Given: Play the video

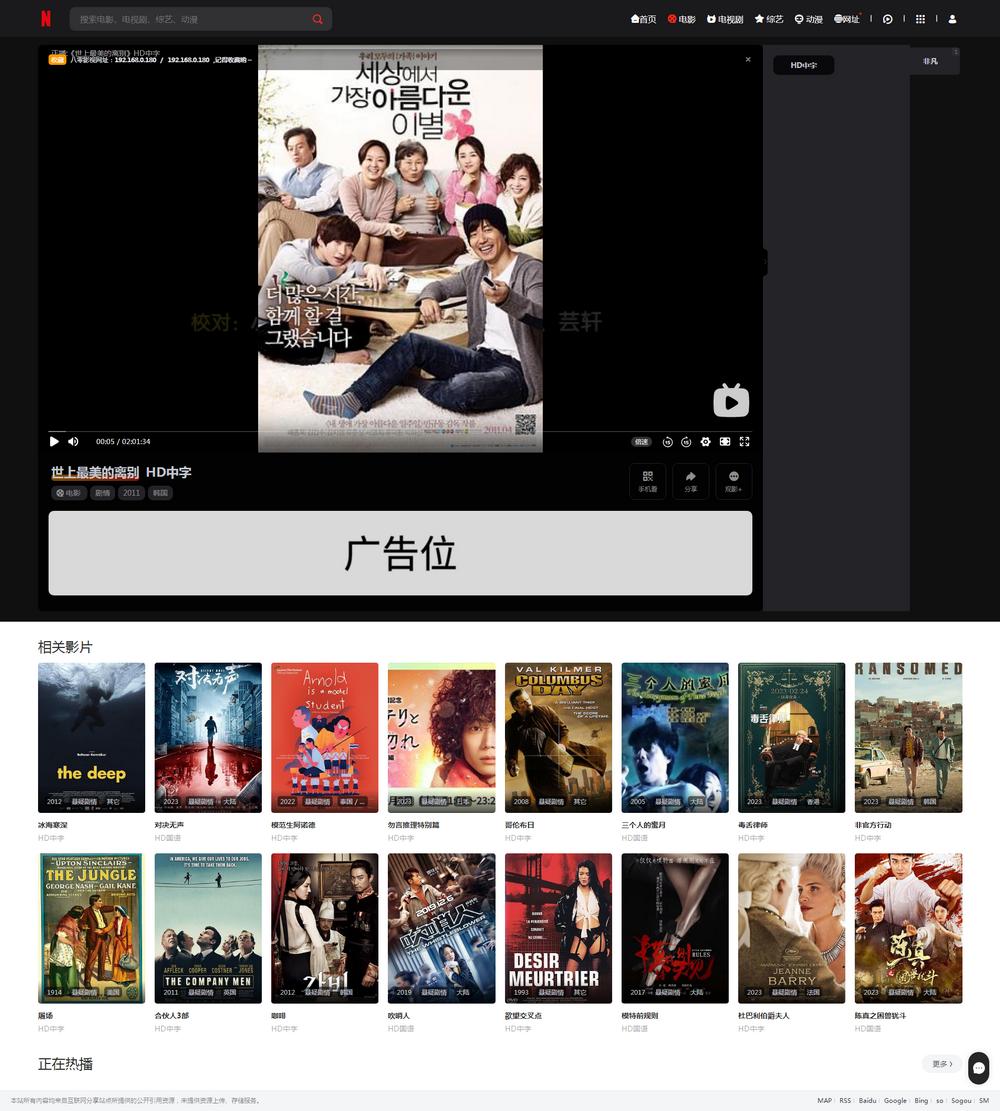Looking at the screenshot, I should tap(54, 441).
